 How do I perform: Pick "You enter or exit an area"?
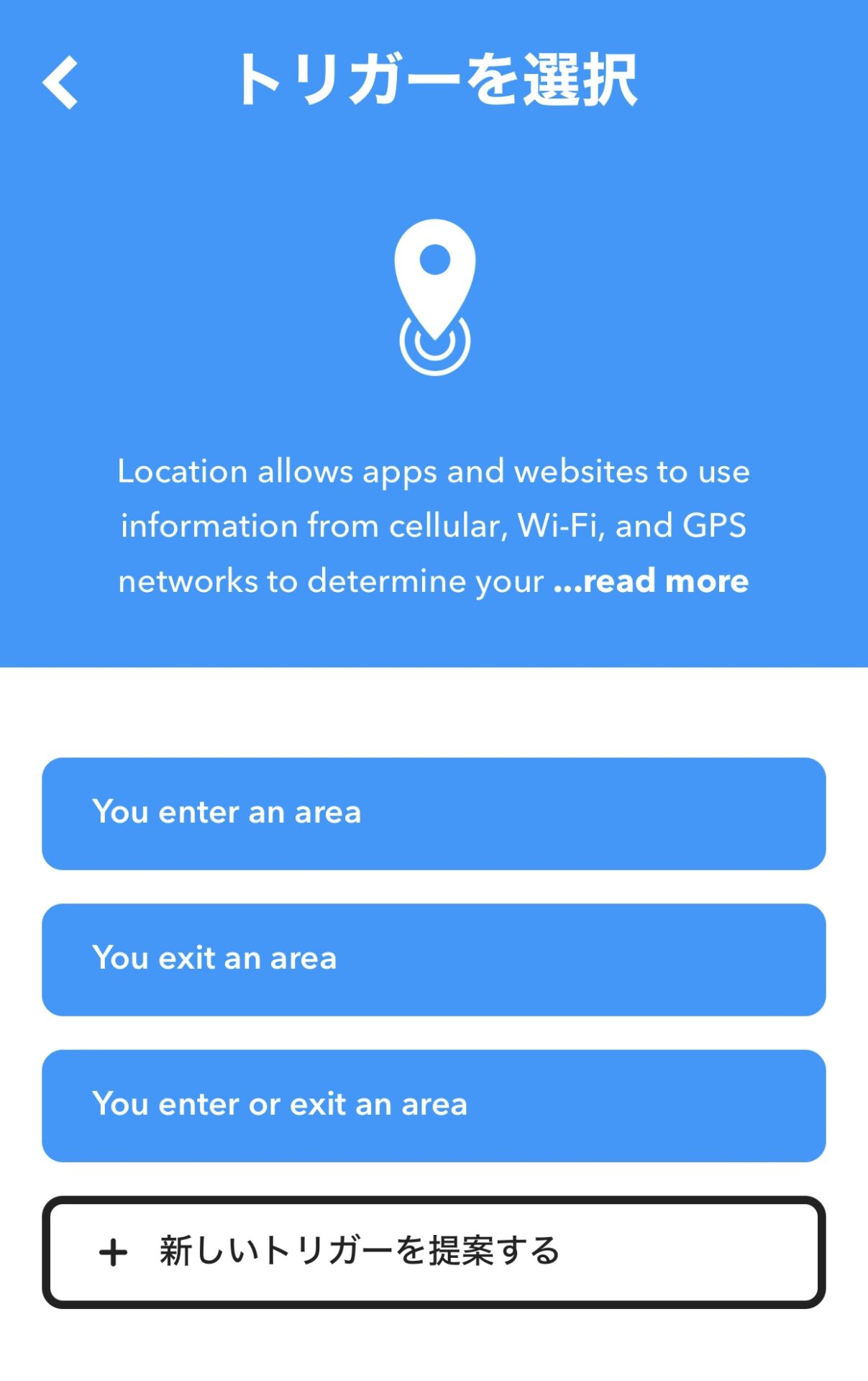(434, 1106)
